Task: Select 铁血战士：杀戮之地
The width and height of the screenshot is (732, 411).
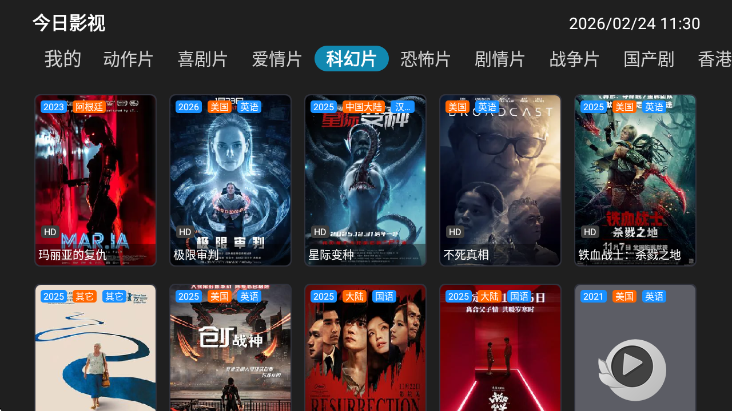Action: point(635,180)
